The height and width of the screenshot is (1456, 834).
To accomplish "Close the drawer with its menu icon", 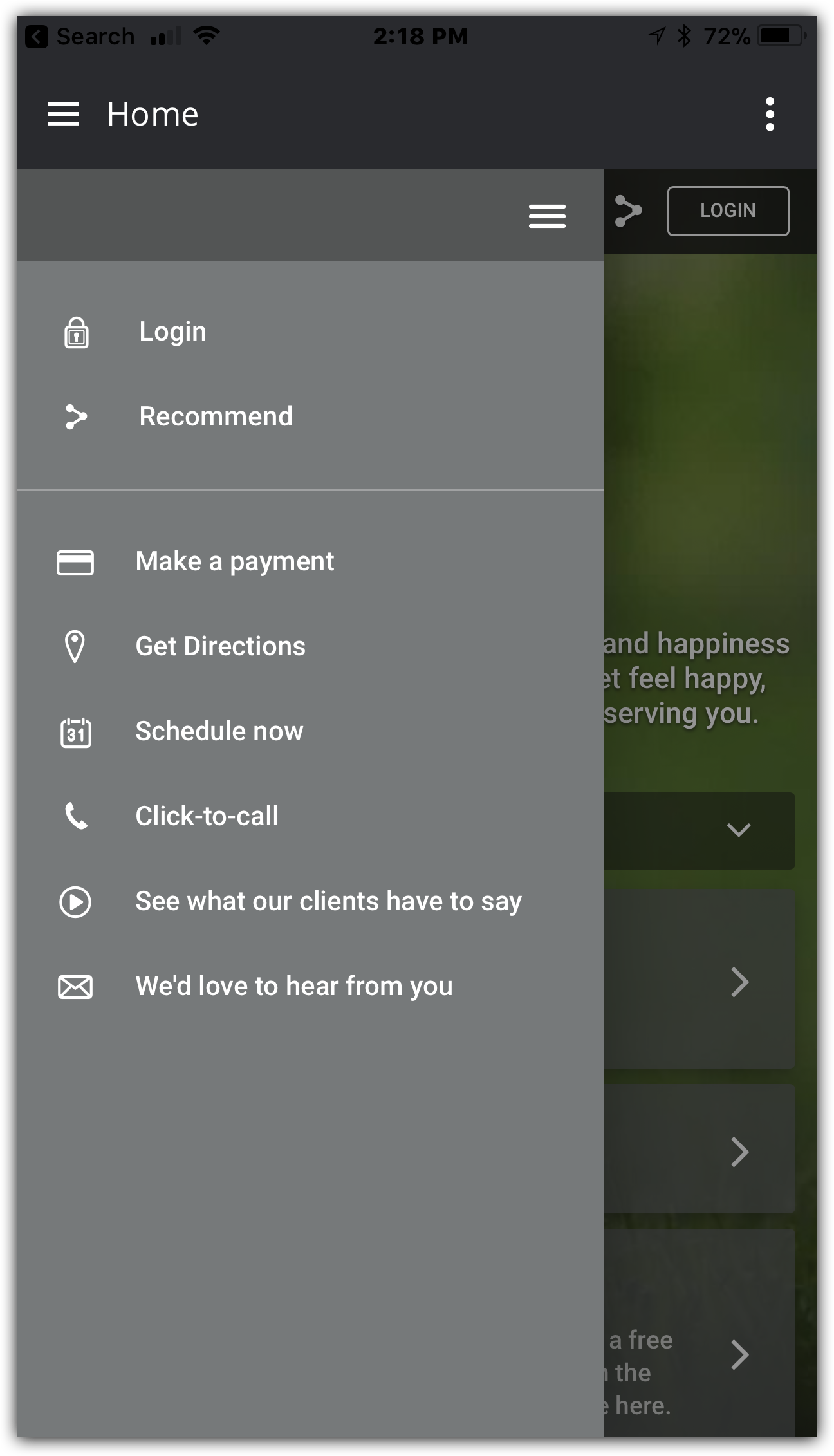I will [547, 216].
